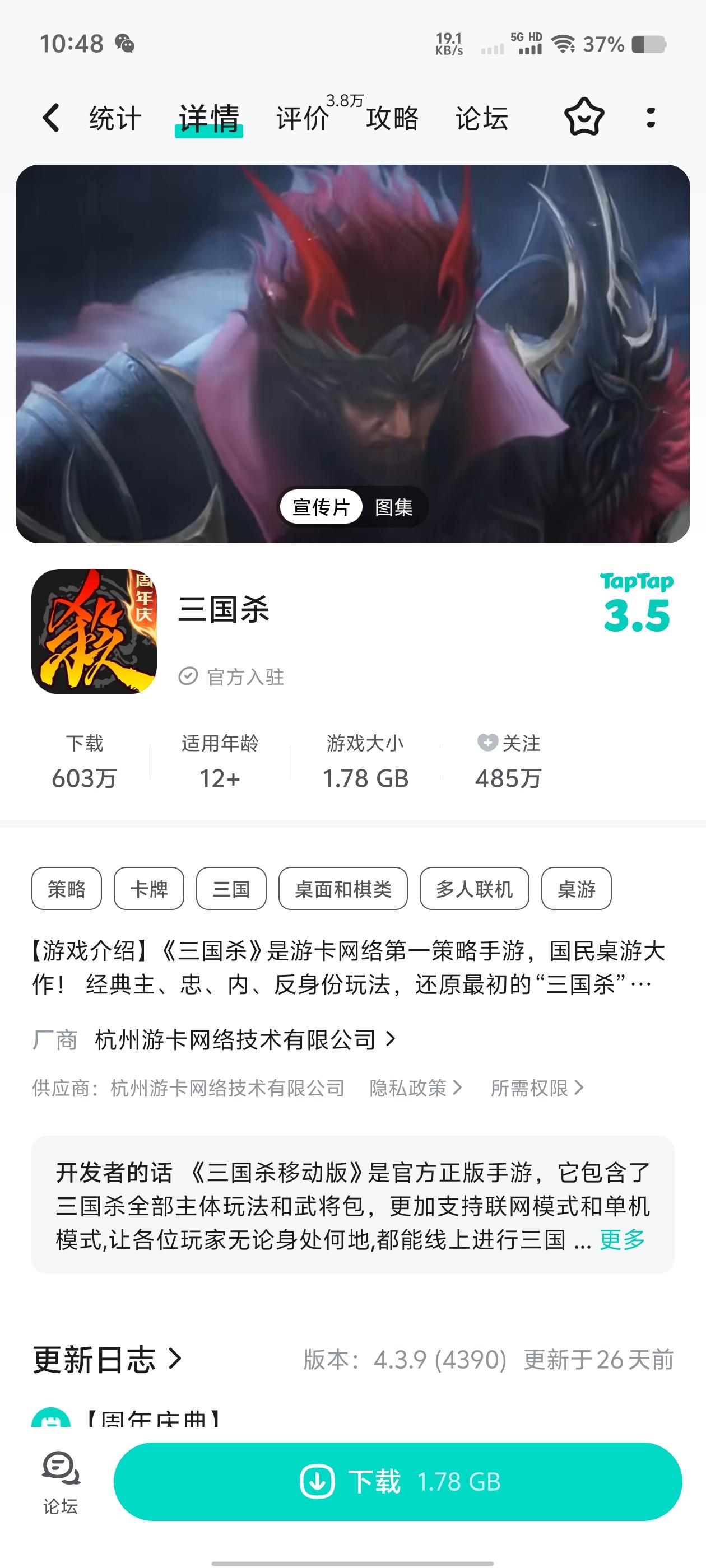Tap the 策略 tag chip
Viewport: 706px width, 1568px height.
pyautogui.click(x=66, y=889)
